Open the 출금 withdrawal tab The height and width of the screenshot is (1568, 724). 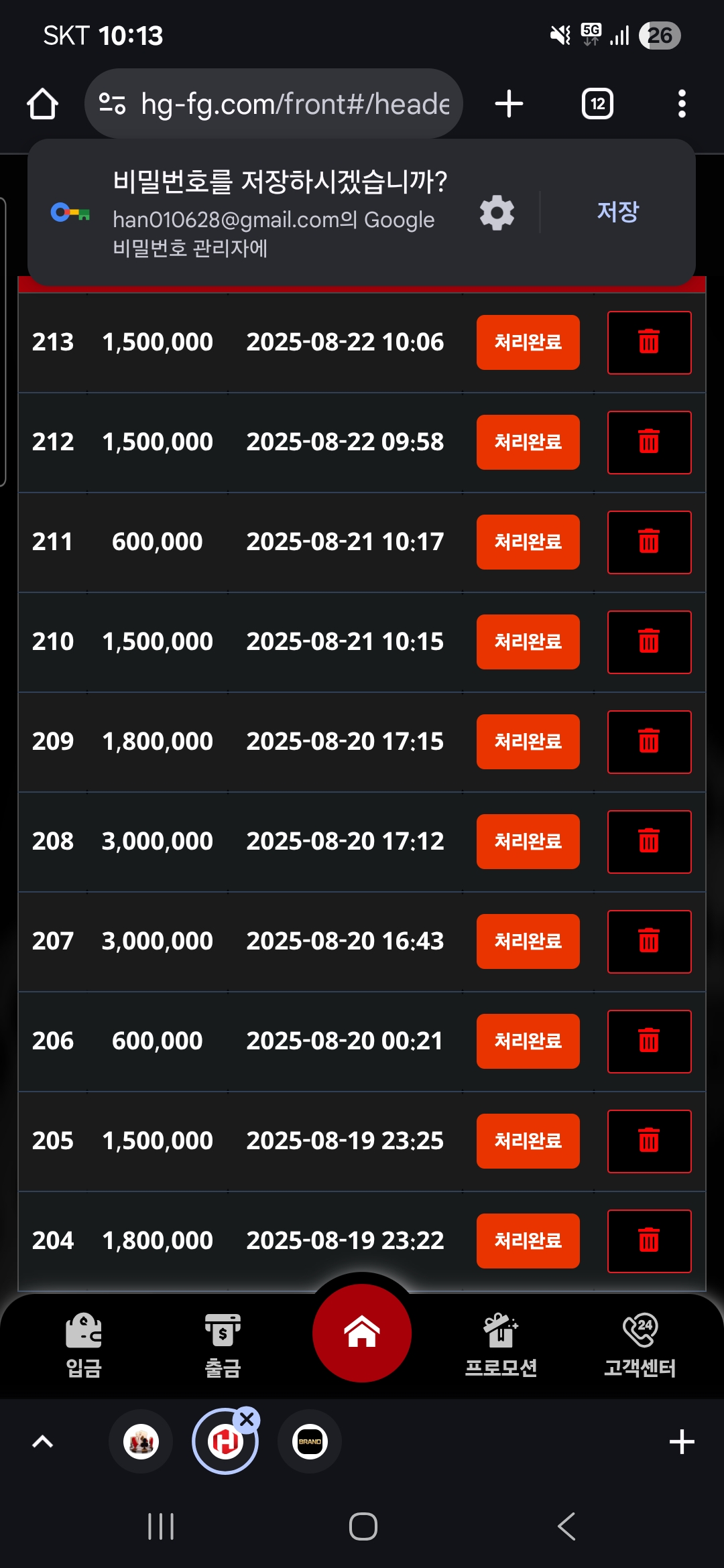pyautogui.click(x=223, y=1345)
